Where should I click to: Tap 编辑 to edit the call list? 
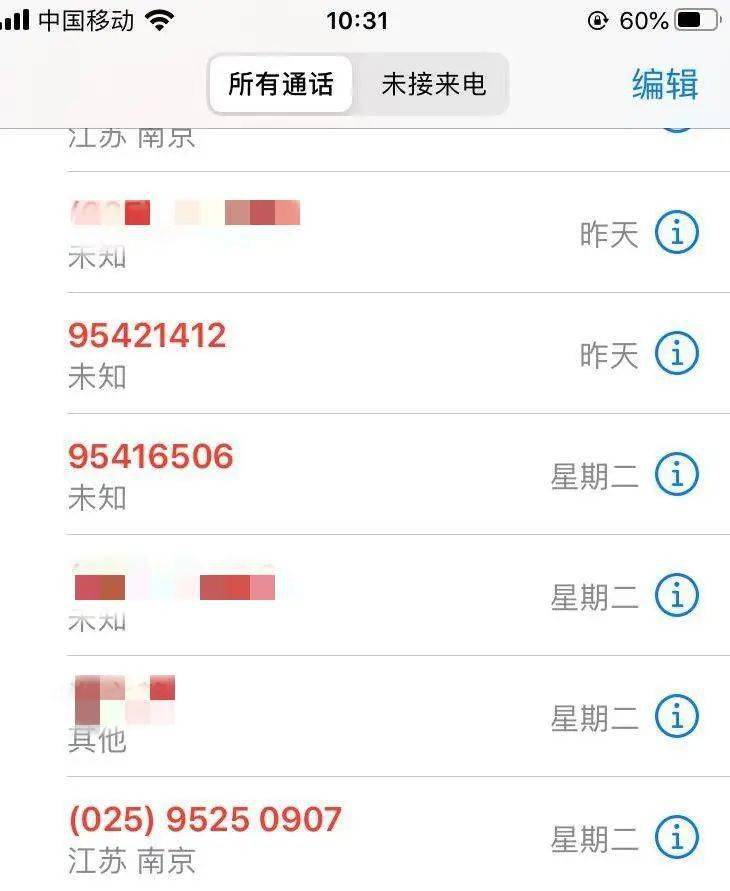coord(665,85)
